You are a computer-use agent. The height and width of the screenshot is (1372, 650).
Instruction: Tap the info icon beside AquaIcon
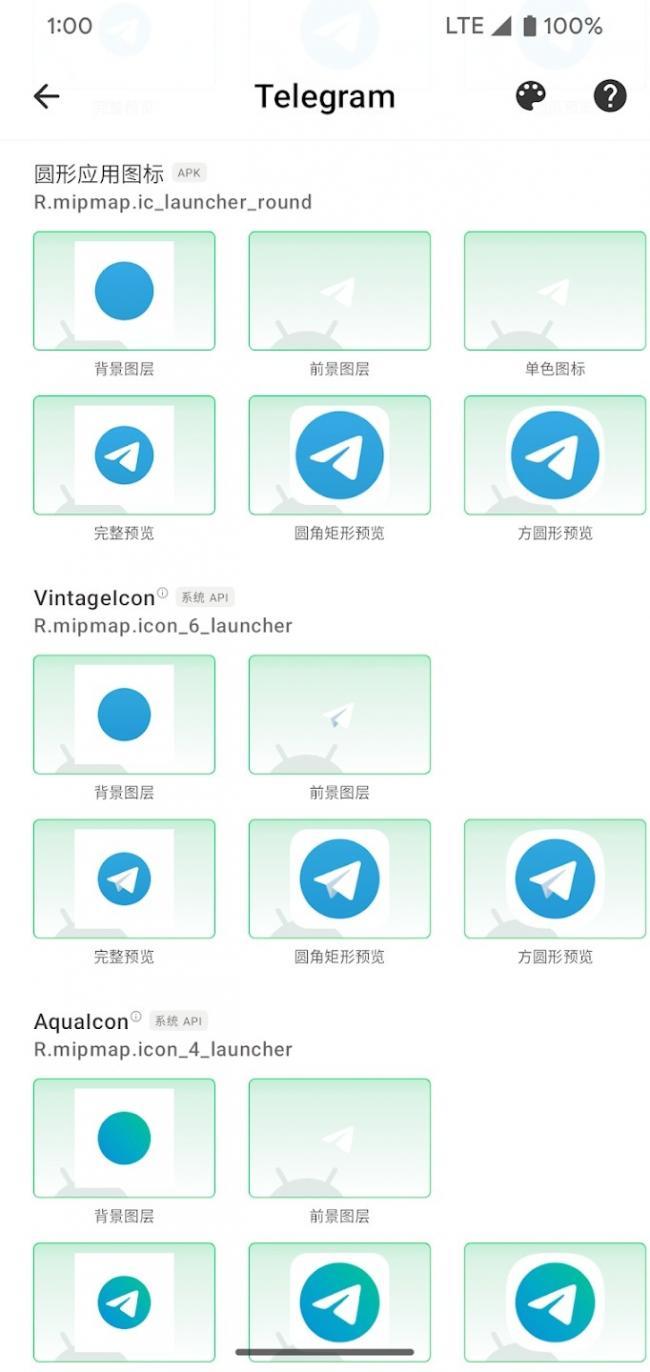[136, 1017]
